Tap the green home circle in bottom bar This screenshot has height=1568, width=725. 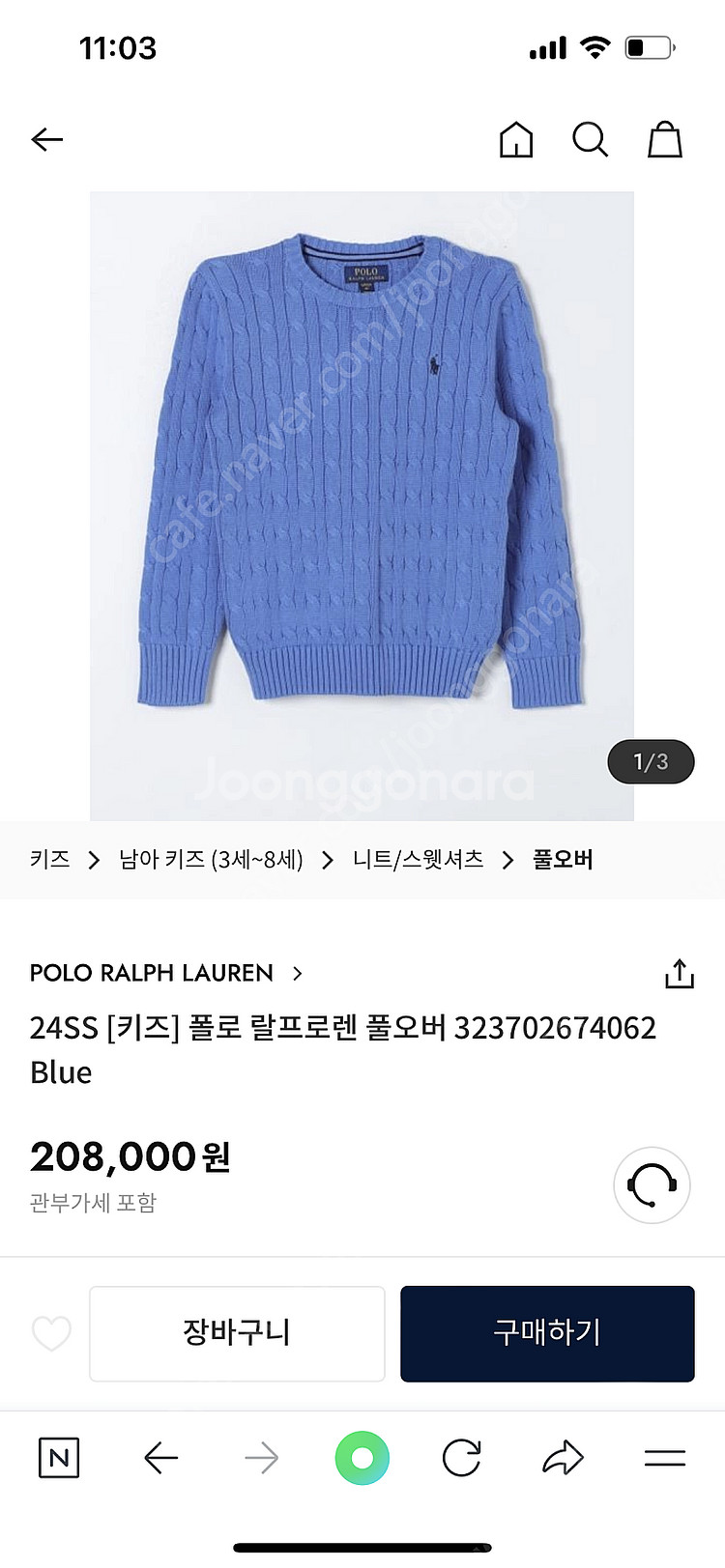point(362,1459)
